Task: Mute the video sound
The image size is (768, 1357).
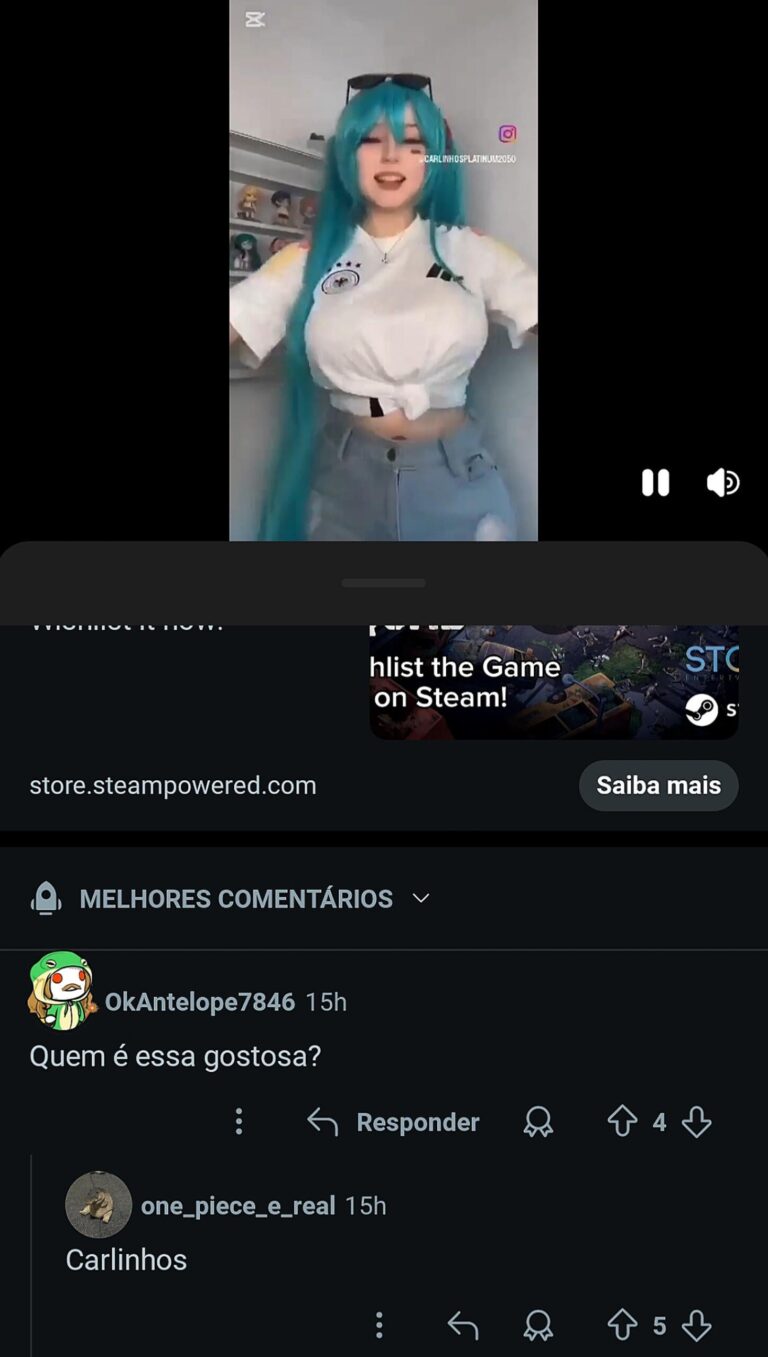Action: pos(722,484)
